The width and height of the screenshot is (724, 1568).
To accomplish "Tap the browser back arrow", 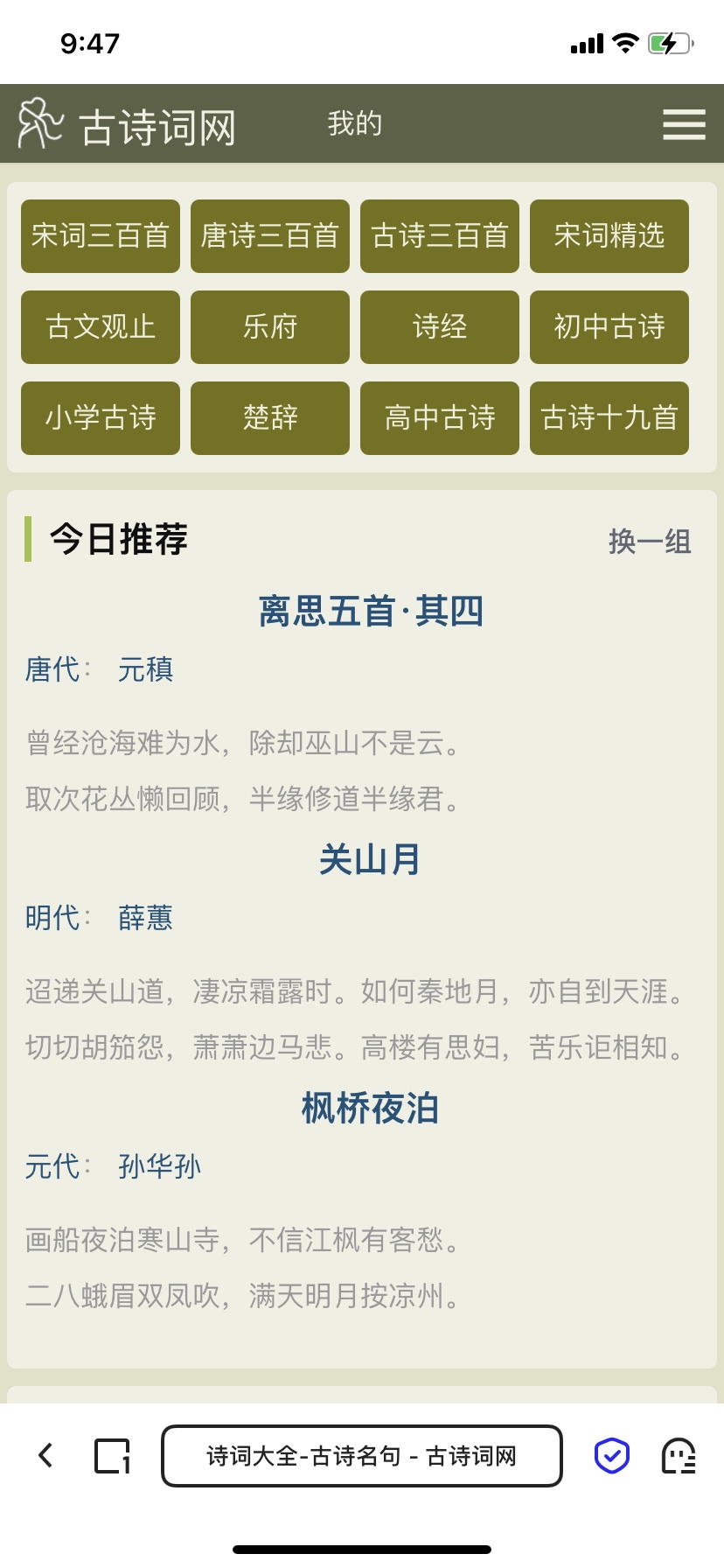I will coord(45,1455).
